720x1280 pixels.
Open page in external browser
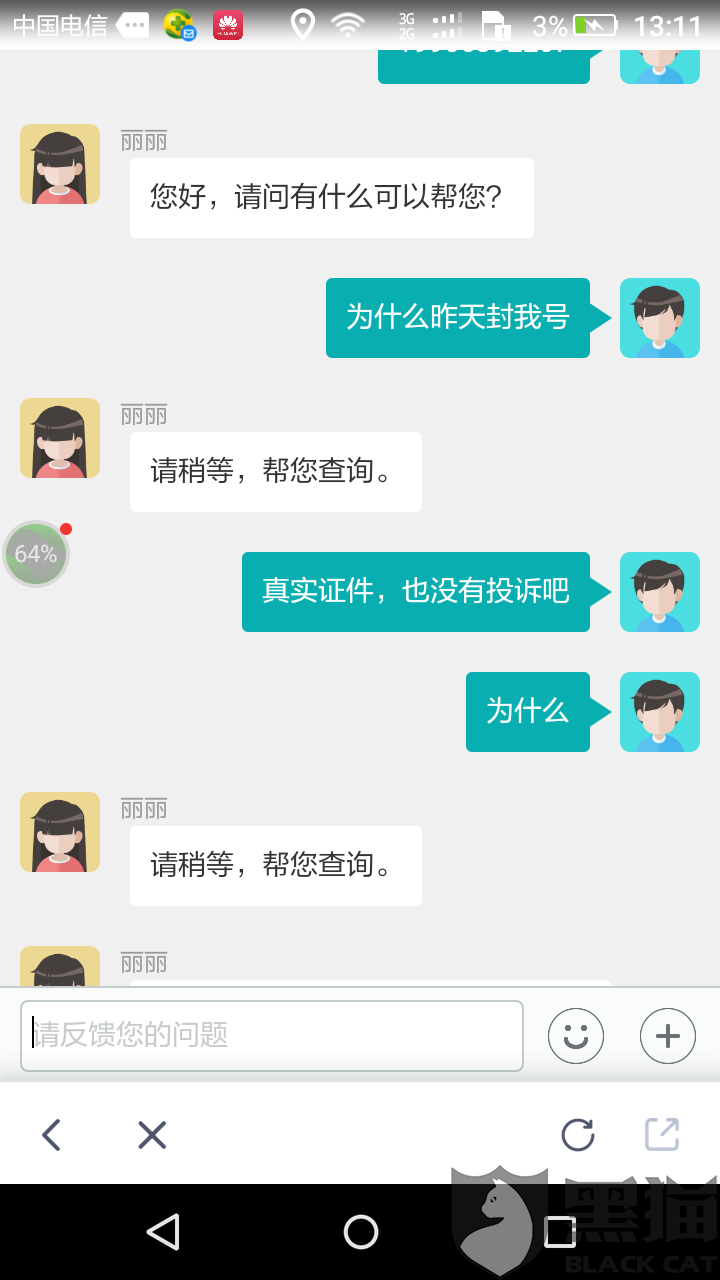tap(662, 1134)
